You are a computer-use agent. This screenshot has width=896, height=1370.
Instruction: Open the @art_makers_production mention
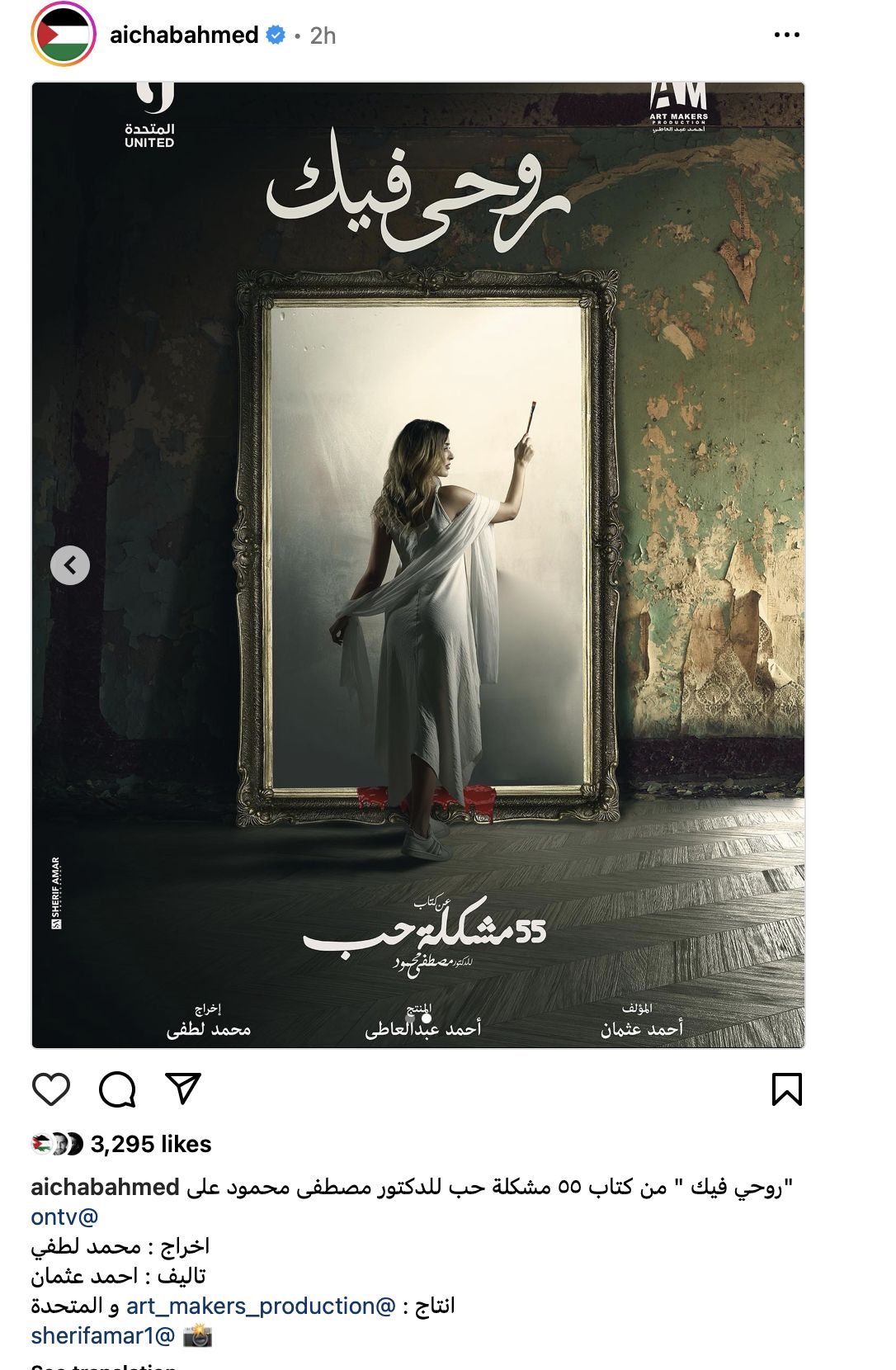point(261,1306)
